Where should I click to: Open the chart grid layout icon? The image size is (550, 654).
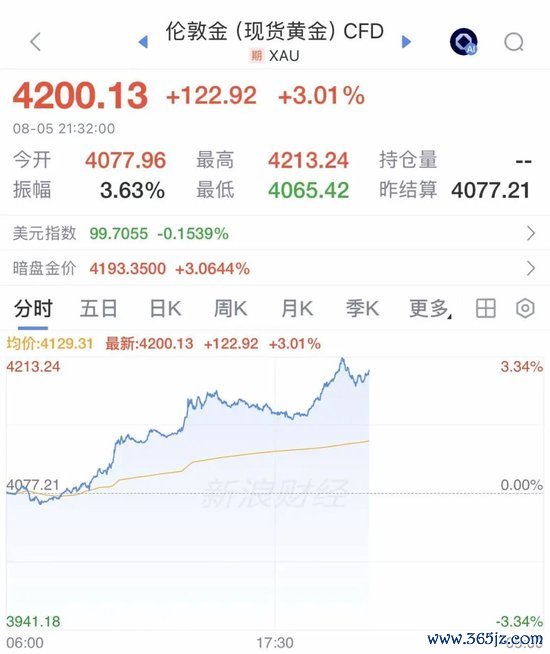coord(486,309)
